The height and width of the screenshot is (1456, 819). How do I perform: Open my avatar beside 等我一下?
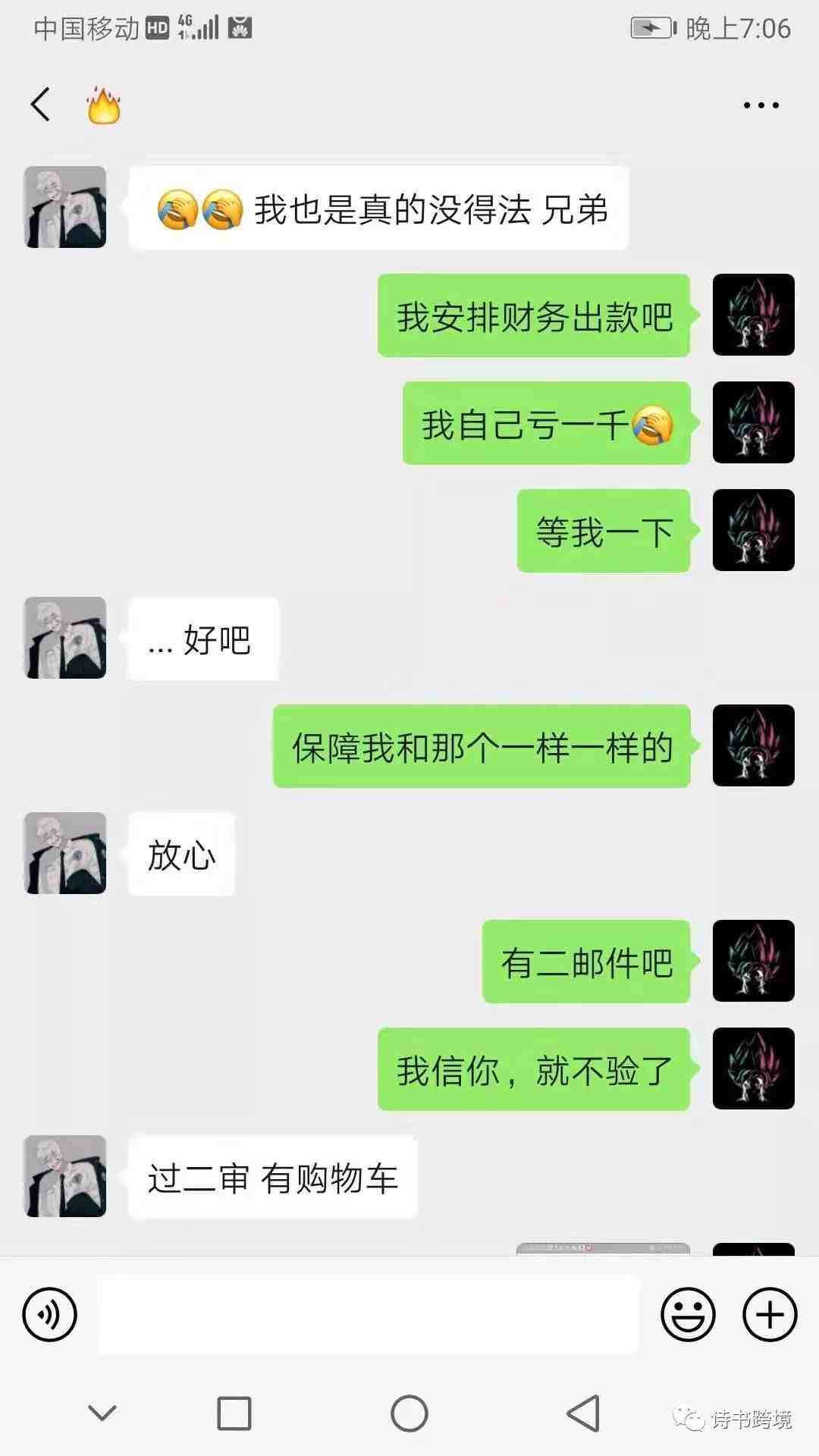point(753,530)
